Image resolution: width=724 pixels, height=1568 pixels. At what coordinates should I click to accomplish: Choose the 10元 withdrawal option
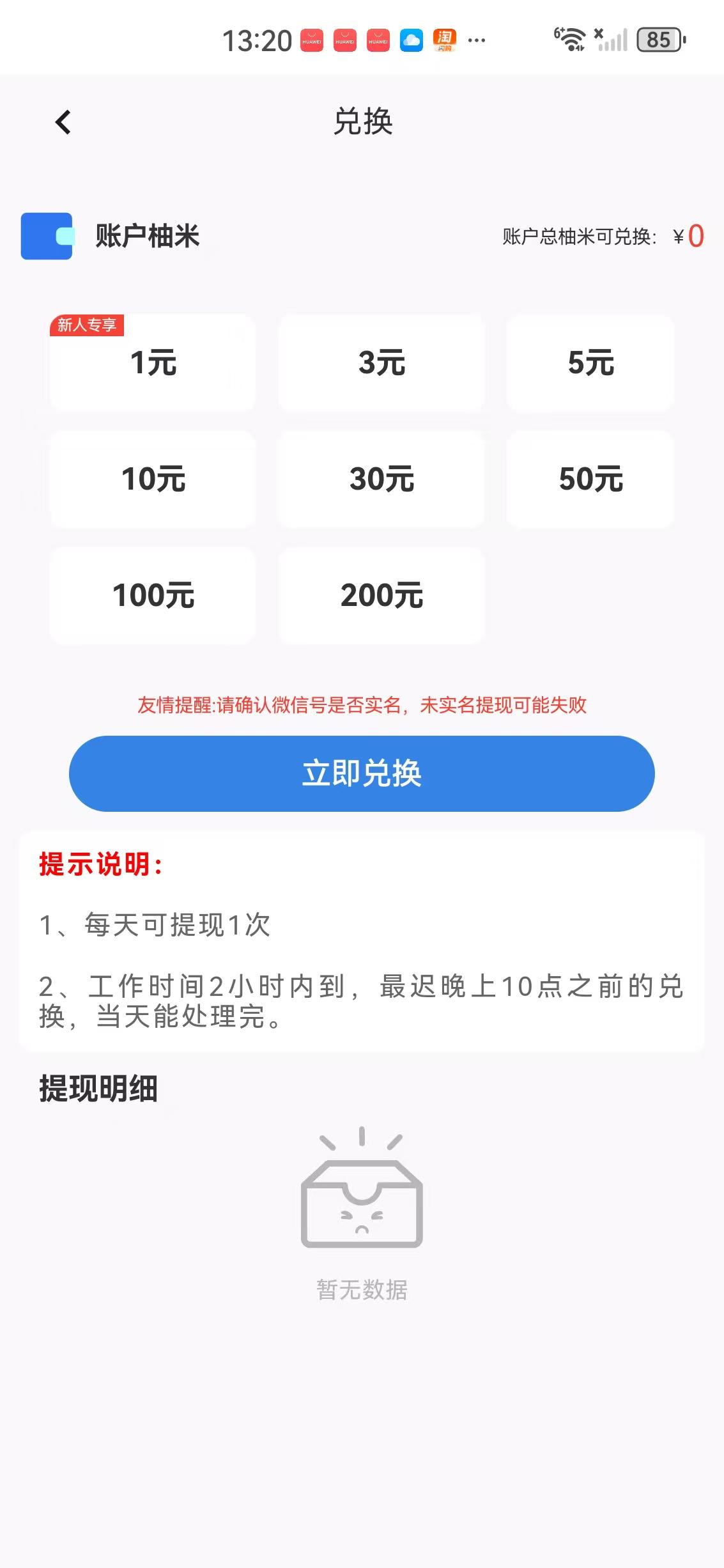[152, 479]
